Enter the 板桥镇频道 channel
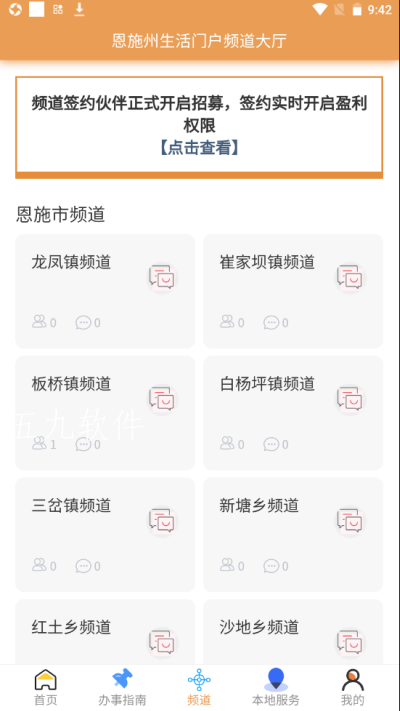Viewport: 400px width, 711px height. (x=105, y=413)
